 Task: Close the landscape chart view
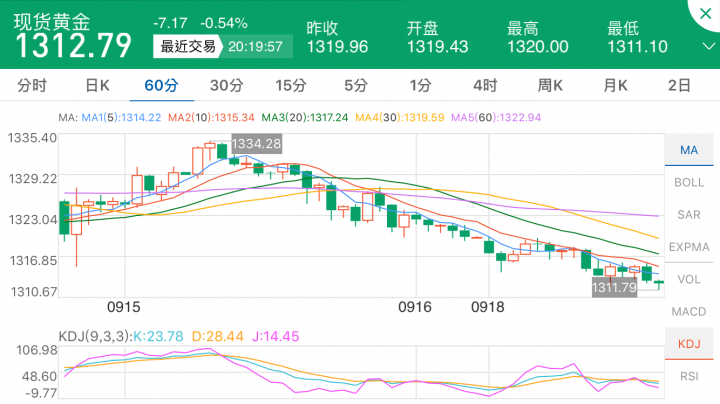tap(707, 13)
